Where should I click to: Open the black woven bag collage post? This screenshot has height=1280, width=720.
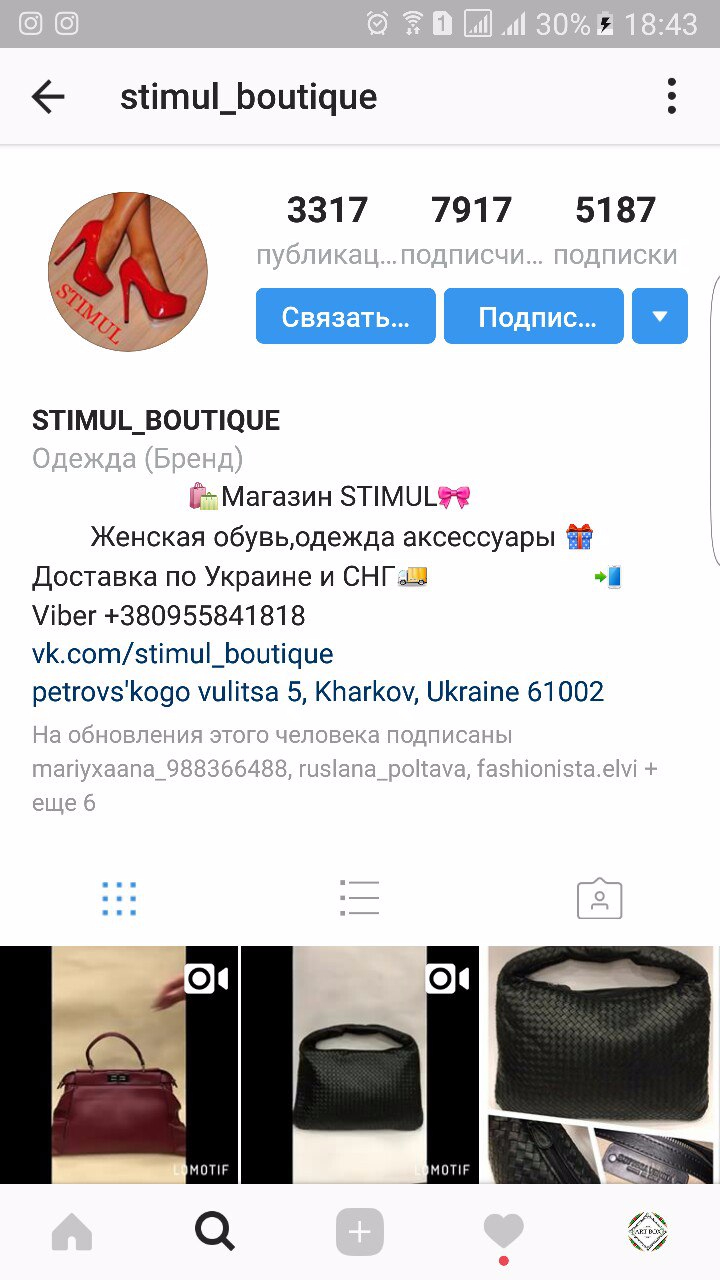(x=602, y=1065)
